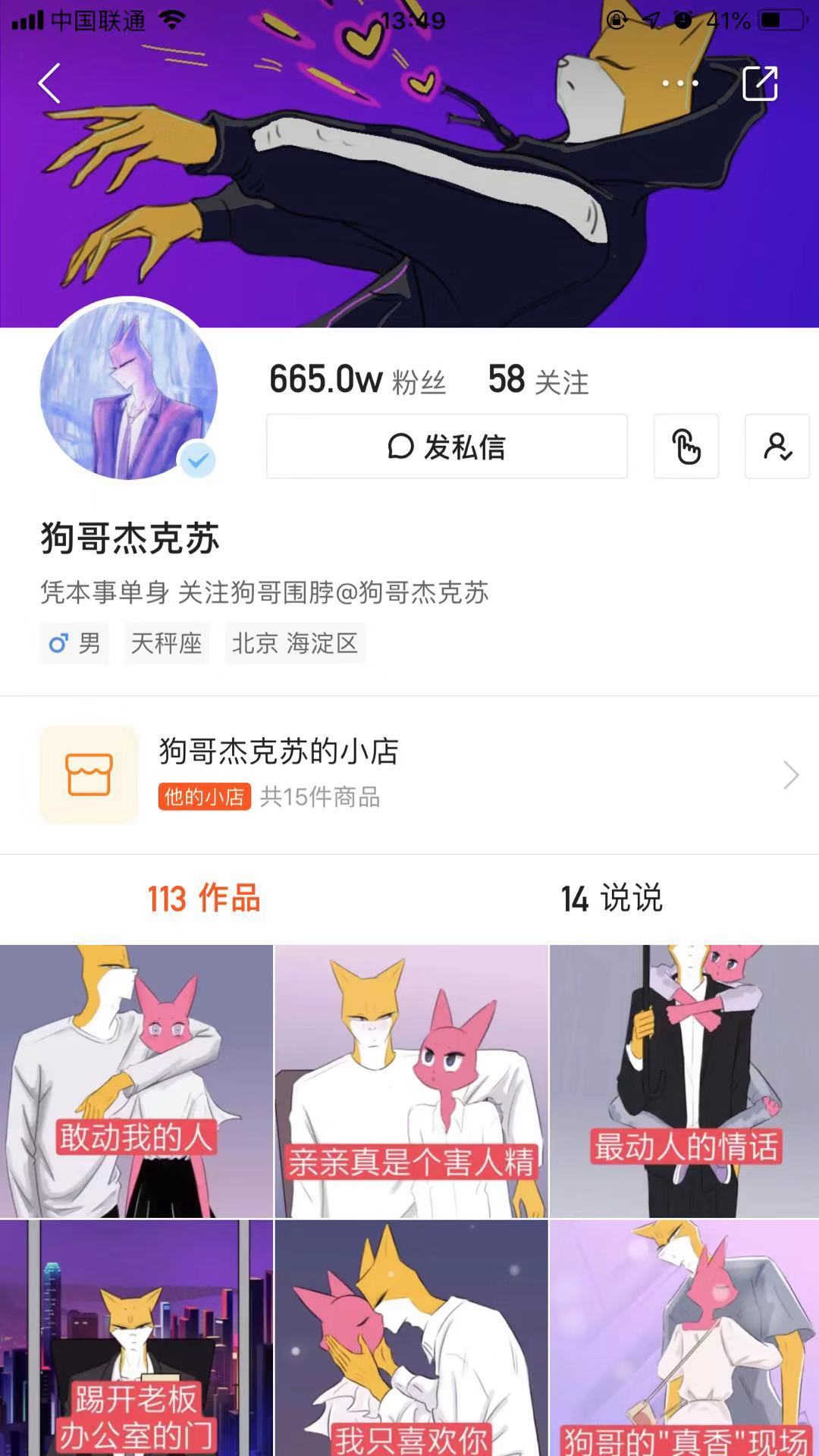Play the video 亲亲真是个害人精

tap(411, 1081)
